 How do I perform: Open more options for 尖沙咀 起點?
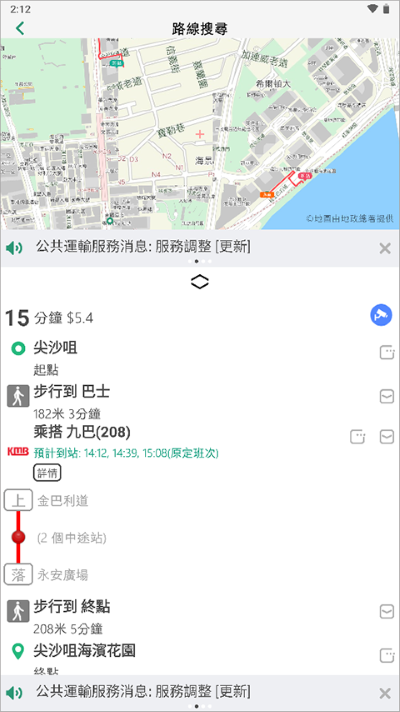point(387,352)
